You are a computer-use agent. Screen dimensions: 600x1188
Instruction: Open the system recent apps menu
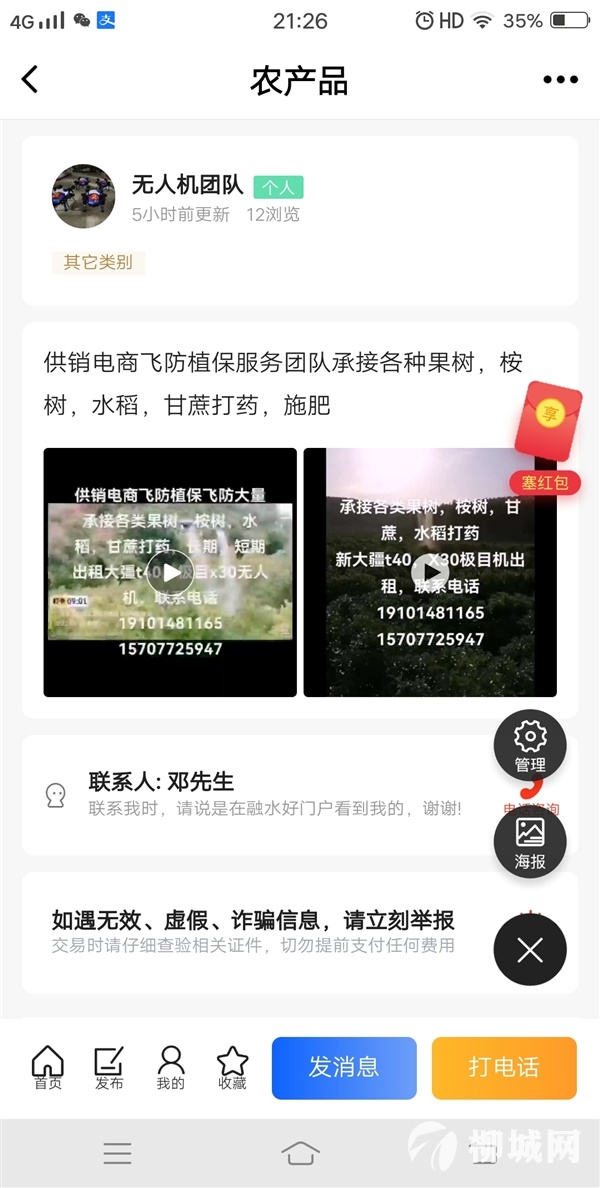(117, 1153)
